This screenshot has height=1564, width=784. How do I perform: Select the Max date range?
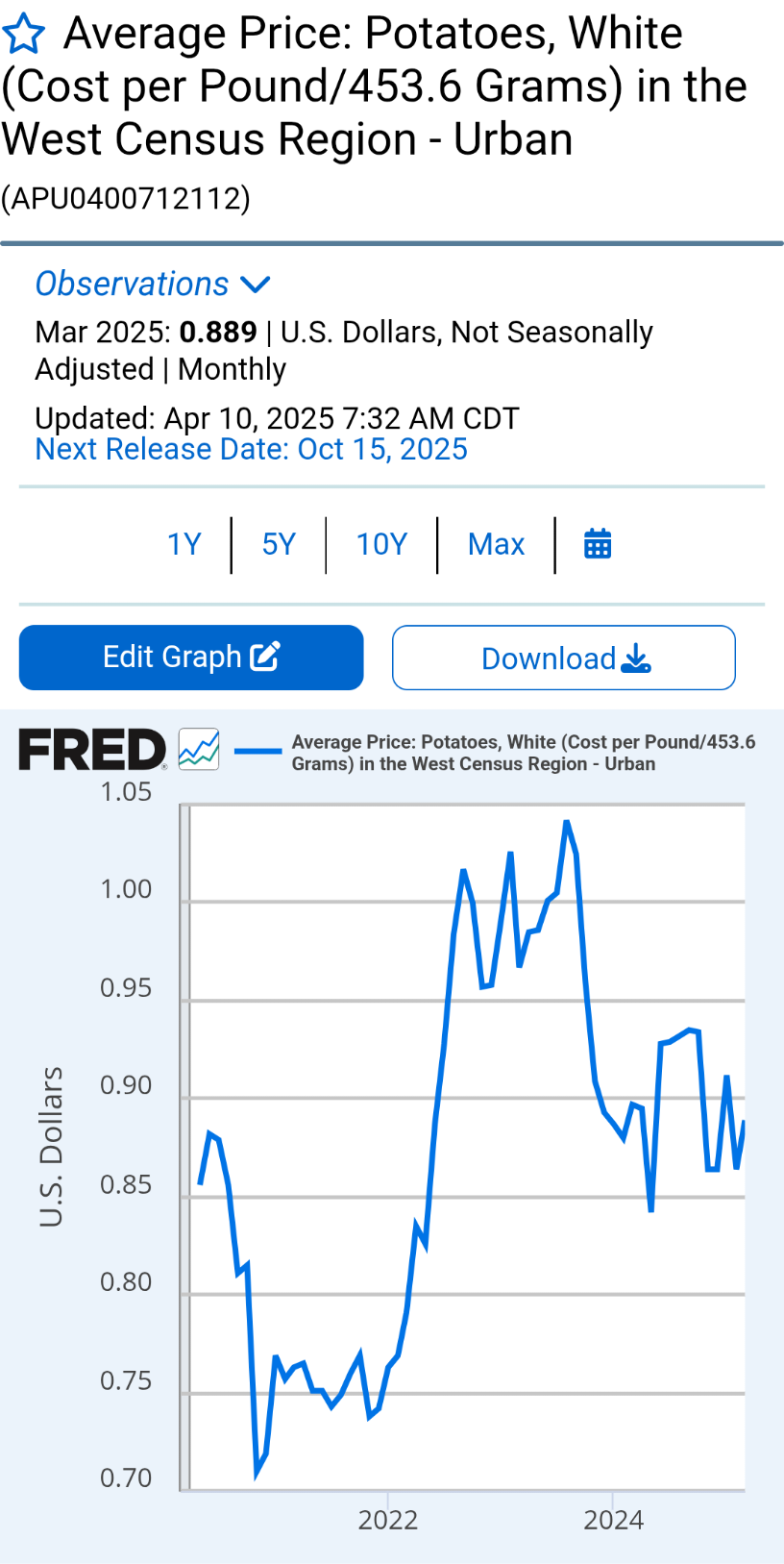(496, 544)
